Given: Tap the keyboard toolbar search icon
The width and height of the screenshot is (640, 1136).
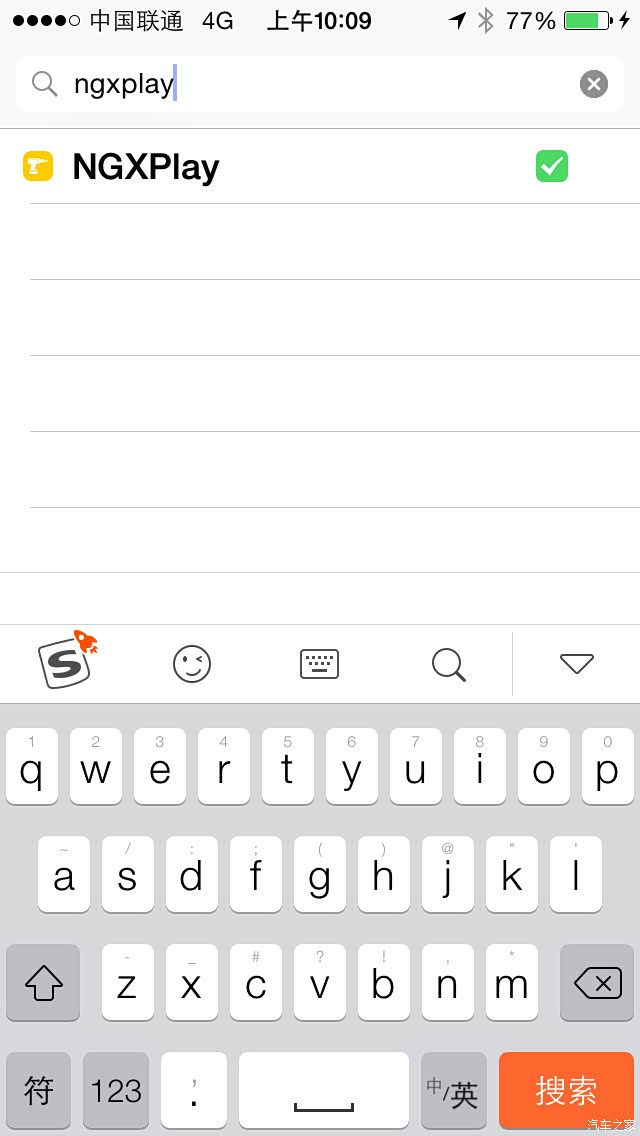Looking at the screenshot, I should [448, 664].
